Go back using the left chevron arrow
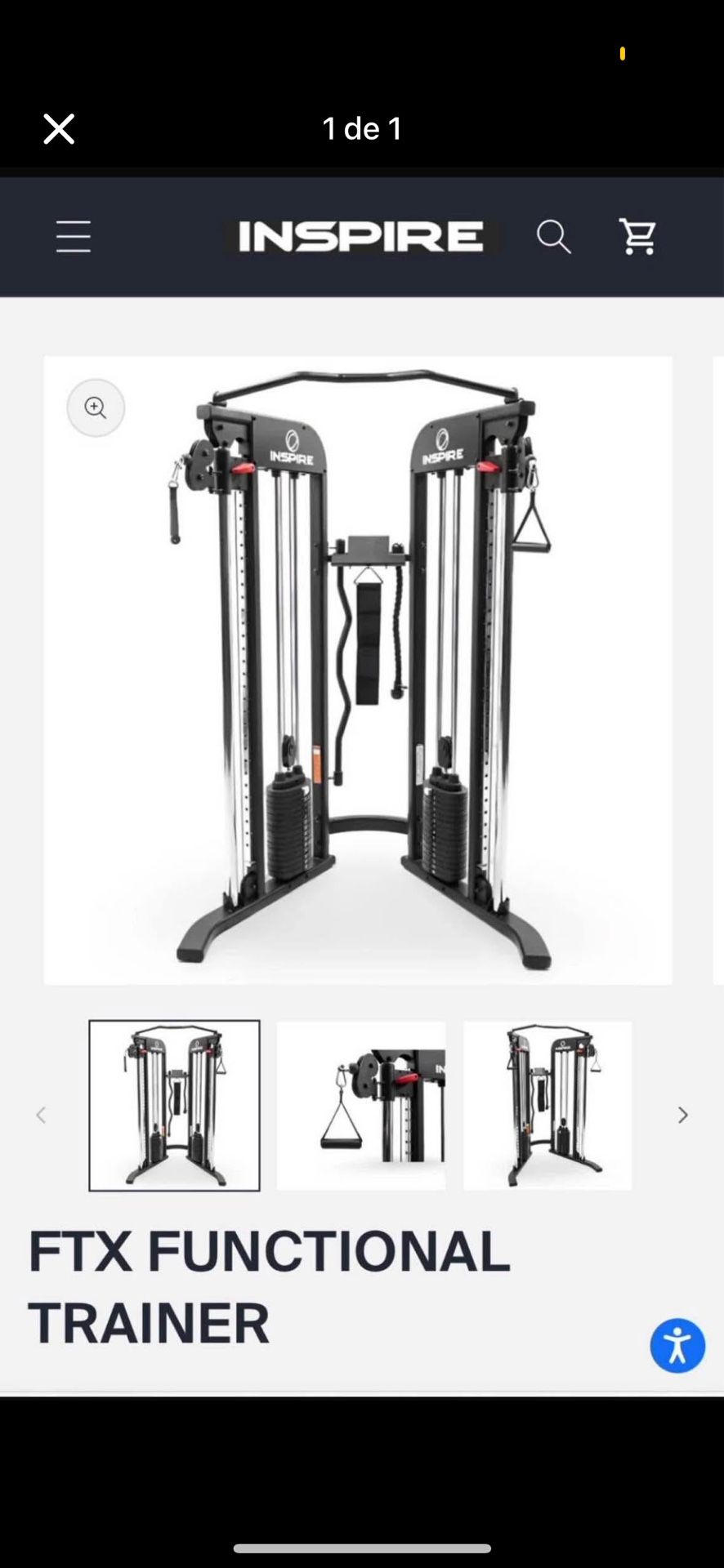Screen dimensions: 724x1568 click(41, 1114)
